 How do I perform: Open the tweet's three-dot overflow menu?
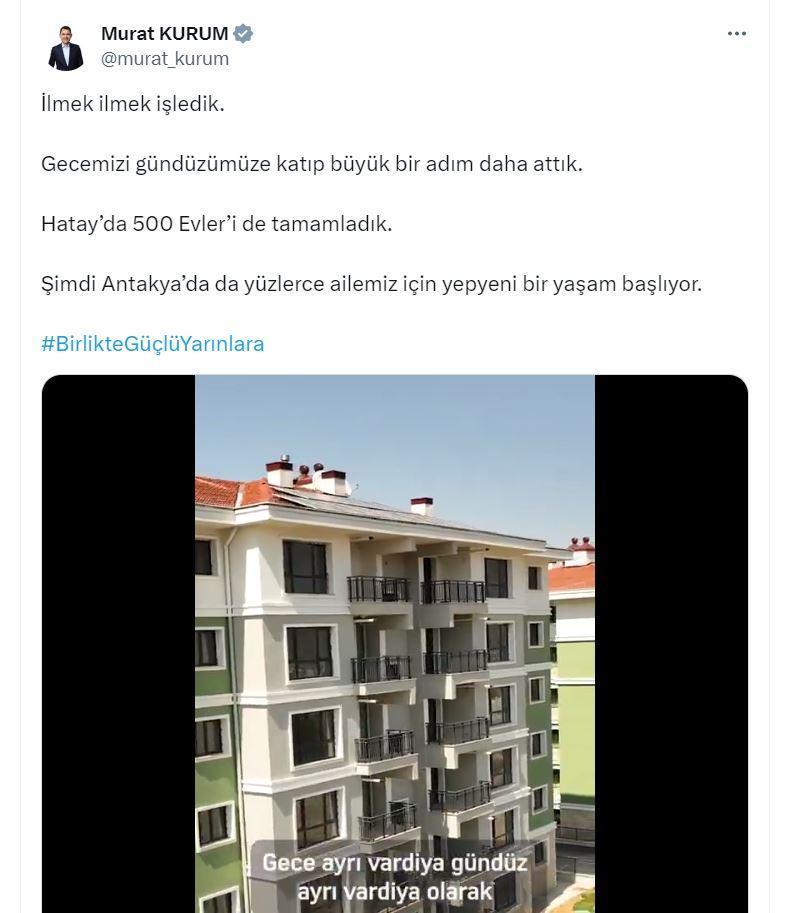point(737,33)
